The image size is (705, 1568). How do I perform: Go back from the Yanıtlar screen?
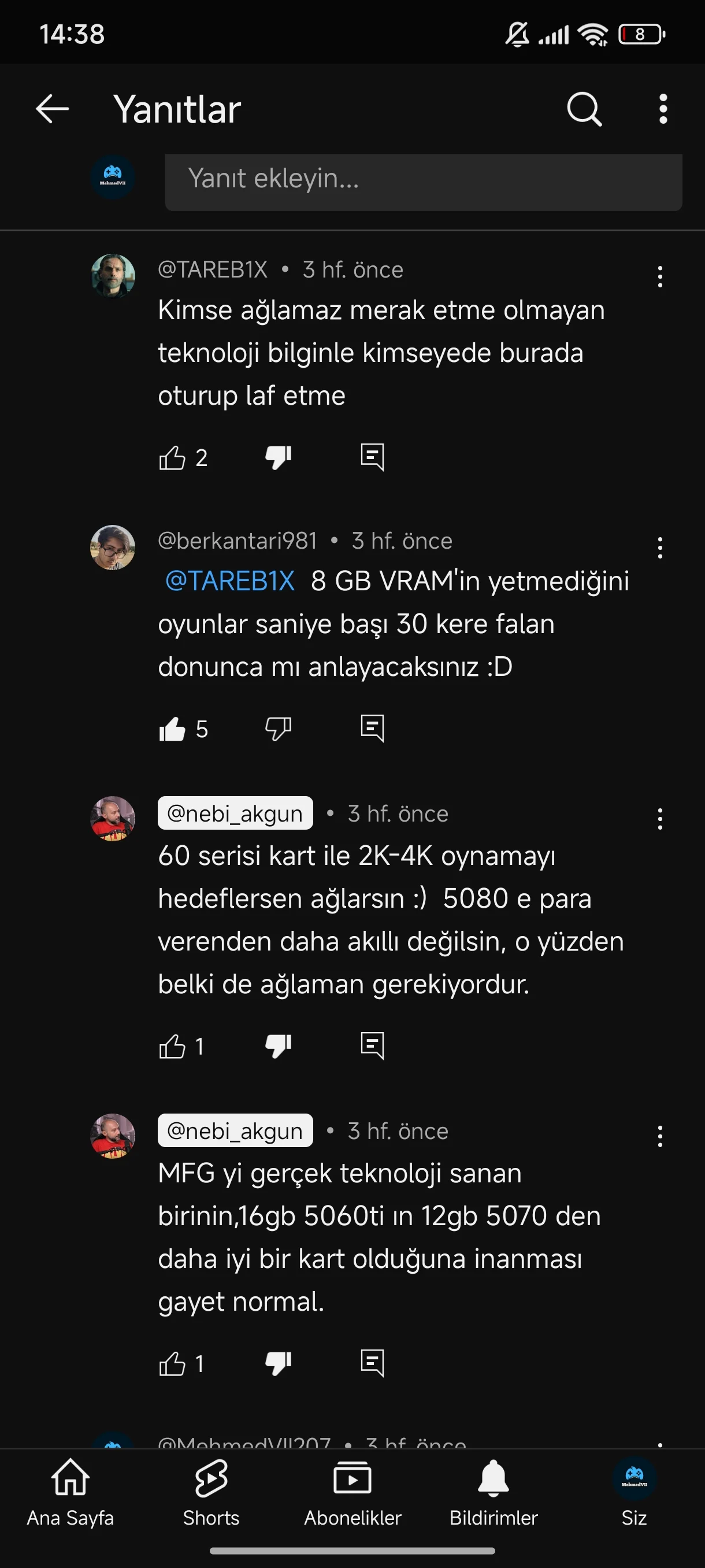pyautogui.click(x=53, y=110)
